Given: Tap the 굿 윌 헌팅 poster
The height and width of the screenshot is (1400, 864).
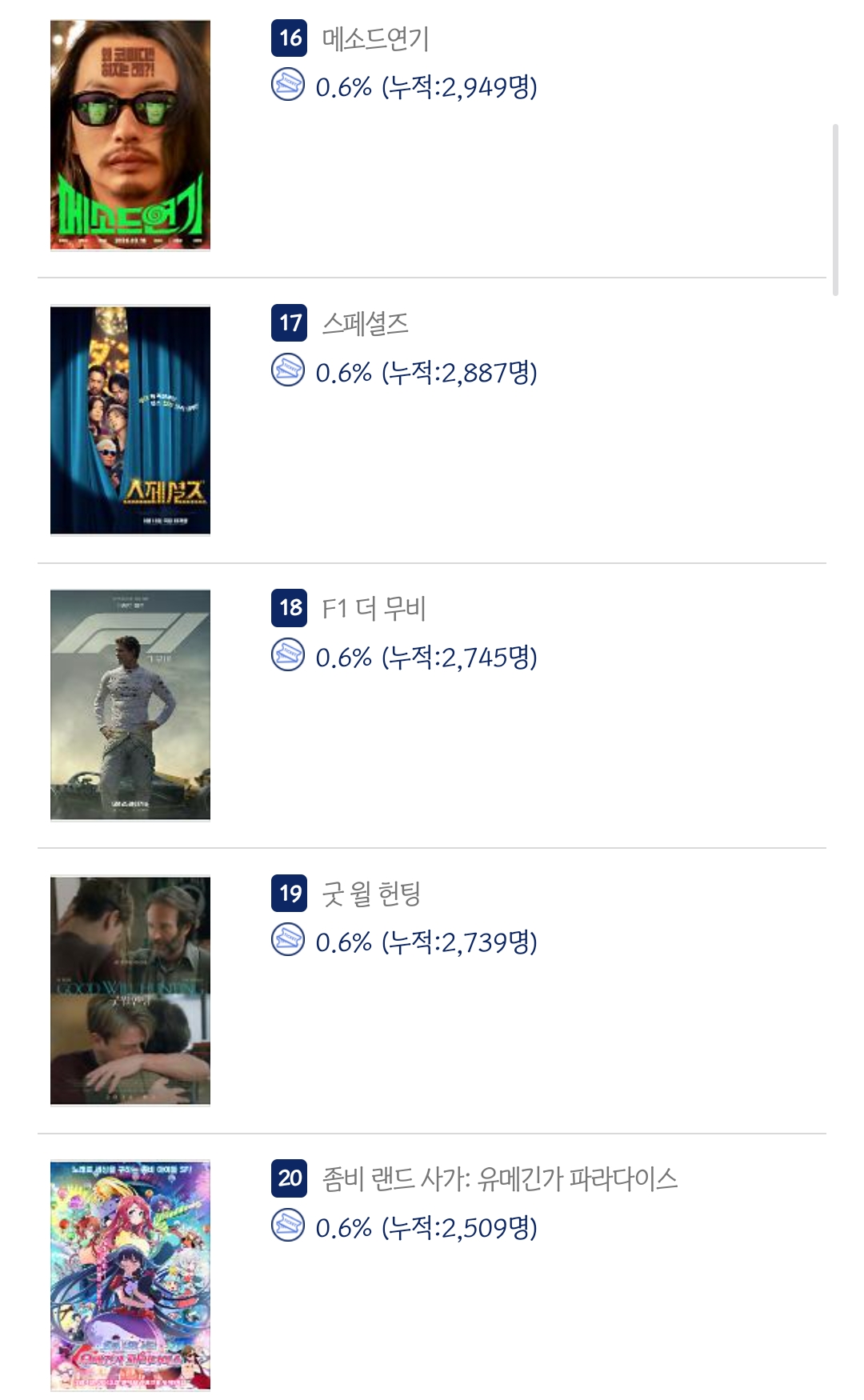Looking at the screenshot, I should 130,990.
